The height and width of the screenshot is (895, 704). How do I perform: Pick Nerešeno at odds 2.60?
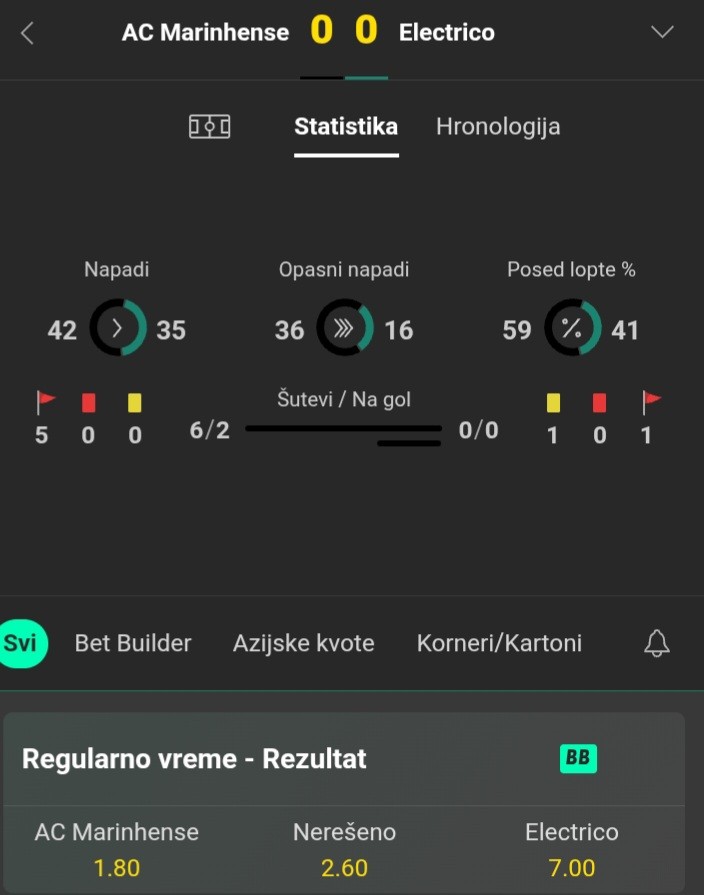pyautogui.click(x=345, y=850)
